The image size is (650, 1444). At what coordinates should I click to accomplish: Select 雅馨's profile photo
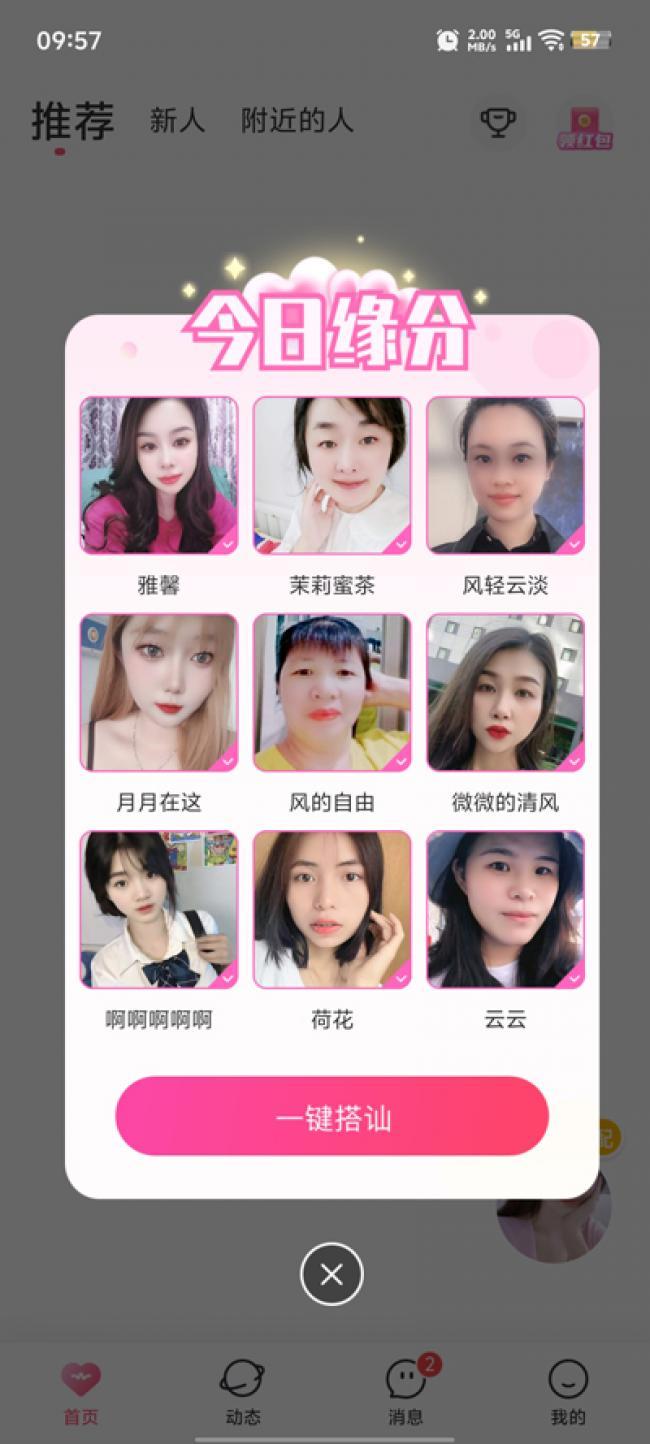[159, 475]
